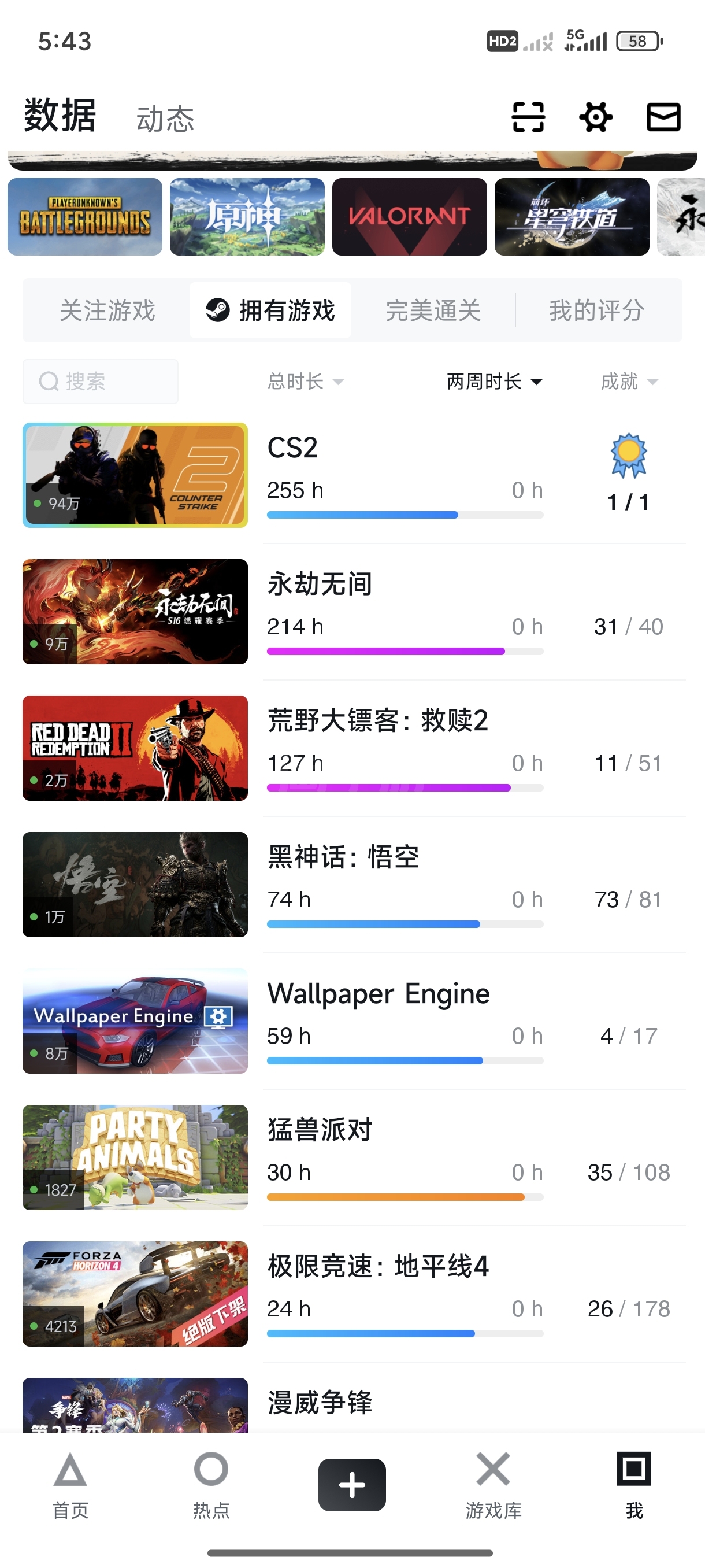Screen dimensions: 705x1568
Task: Open the messages envelope icon
Action: [x=663, y=117]
